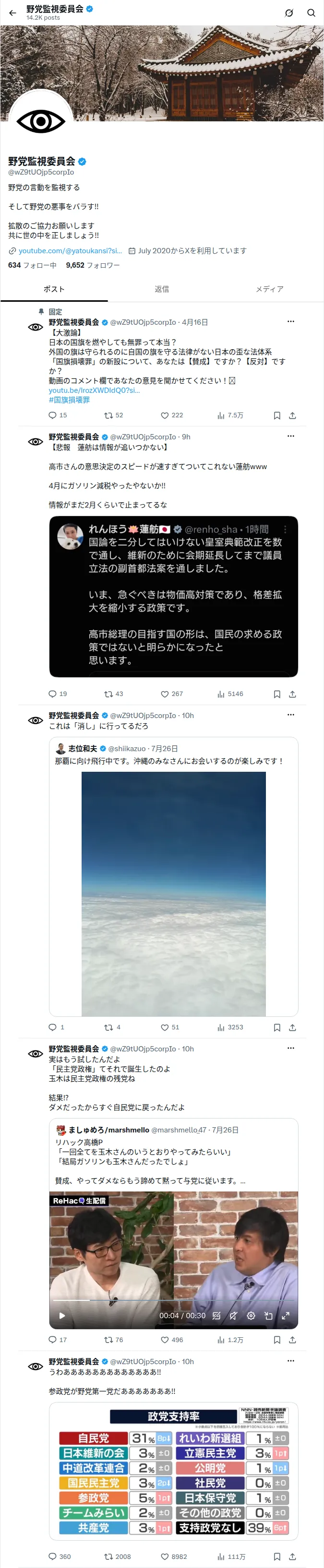This screenshot has height=1568, width=324.
Task: Open the quoted れんほう蓮舫 tweet image
Action: 174,597
